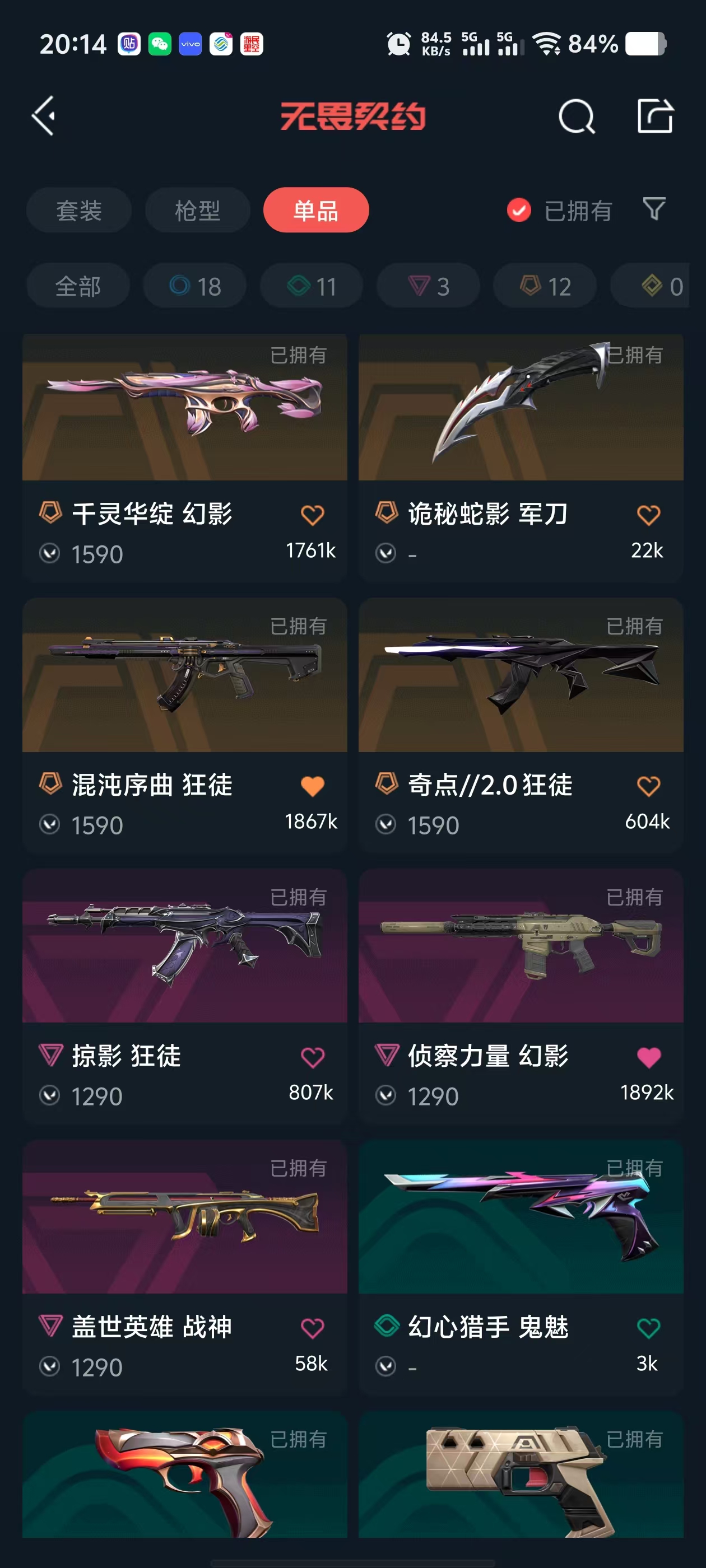This screenshot has width=706, height=1568.
Task: Switch to the 枪型 tab
Action: point(197,210)
